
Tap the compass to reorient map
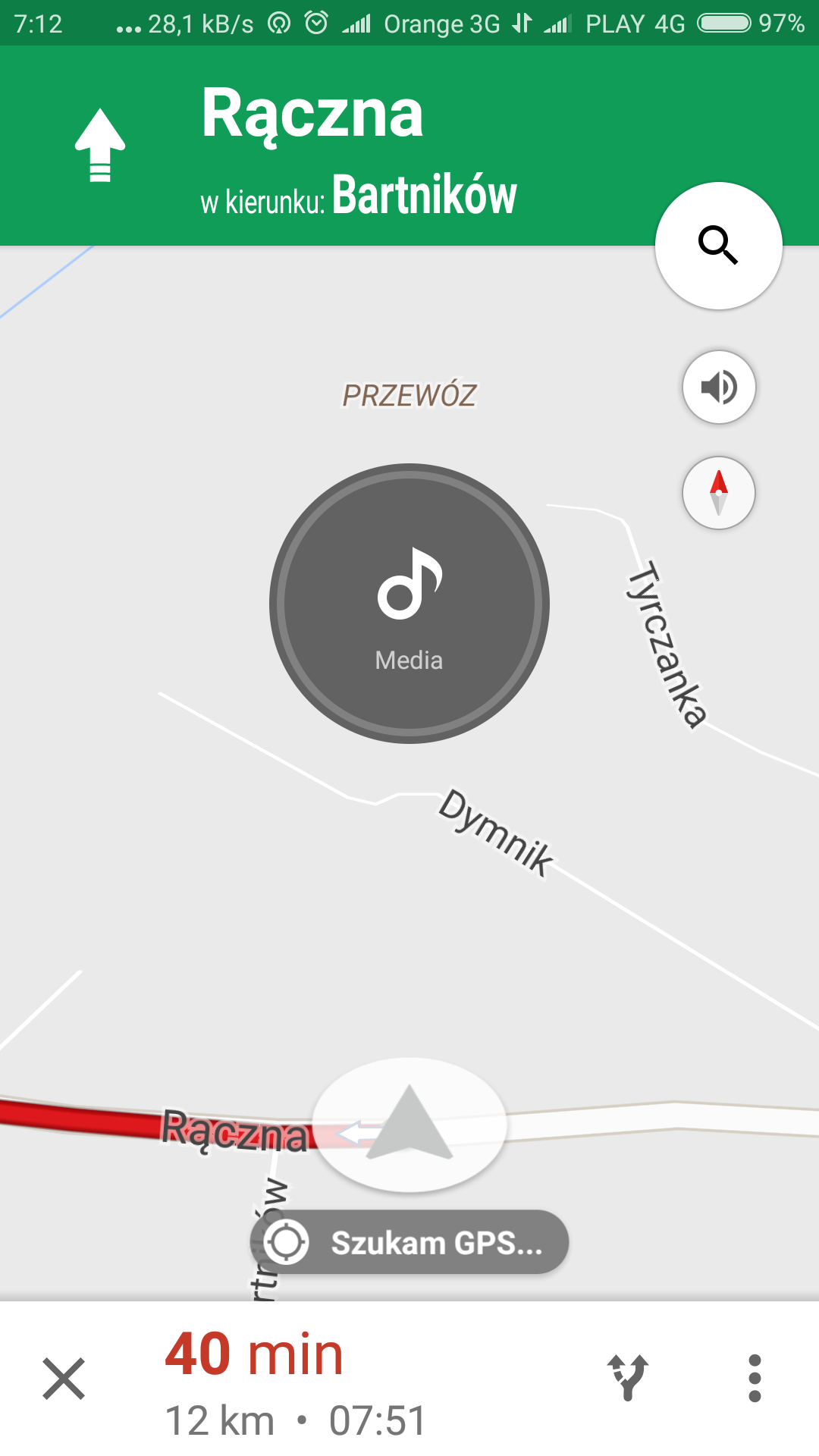[x=719, y=493]
